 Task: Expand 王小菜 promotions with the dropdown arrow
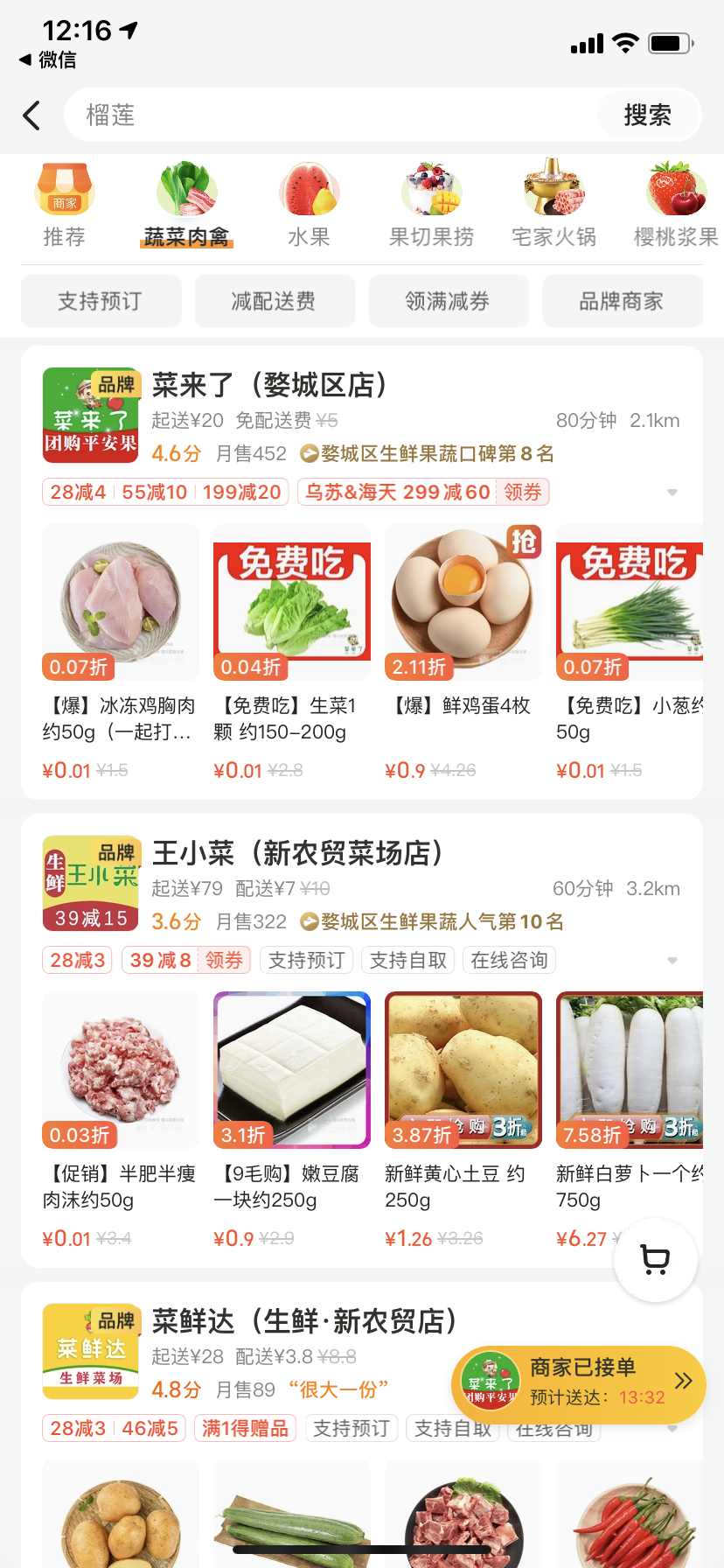[x=672, y=961]
